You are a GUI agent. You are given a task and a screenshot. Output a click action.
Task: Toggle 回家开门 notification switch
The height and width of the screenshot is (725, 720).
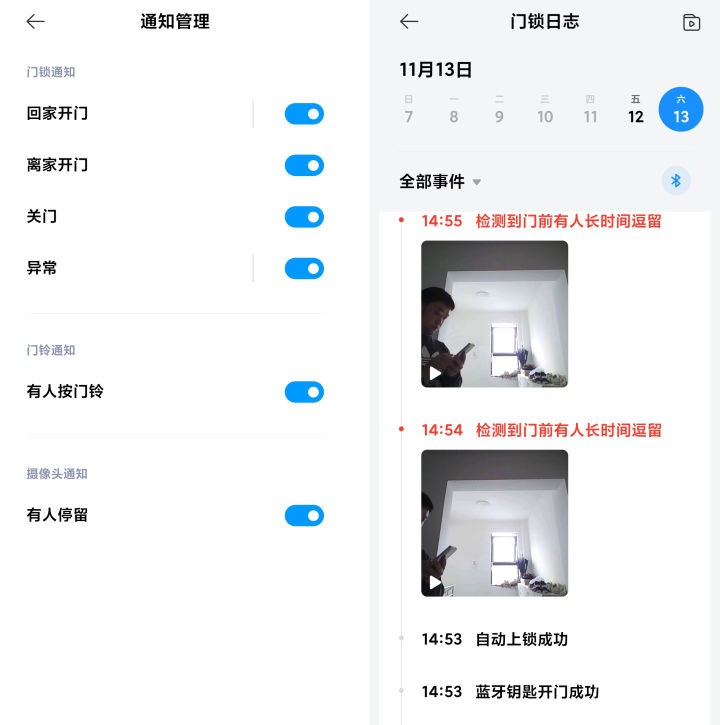304,114
